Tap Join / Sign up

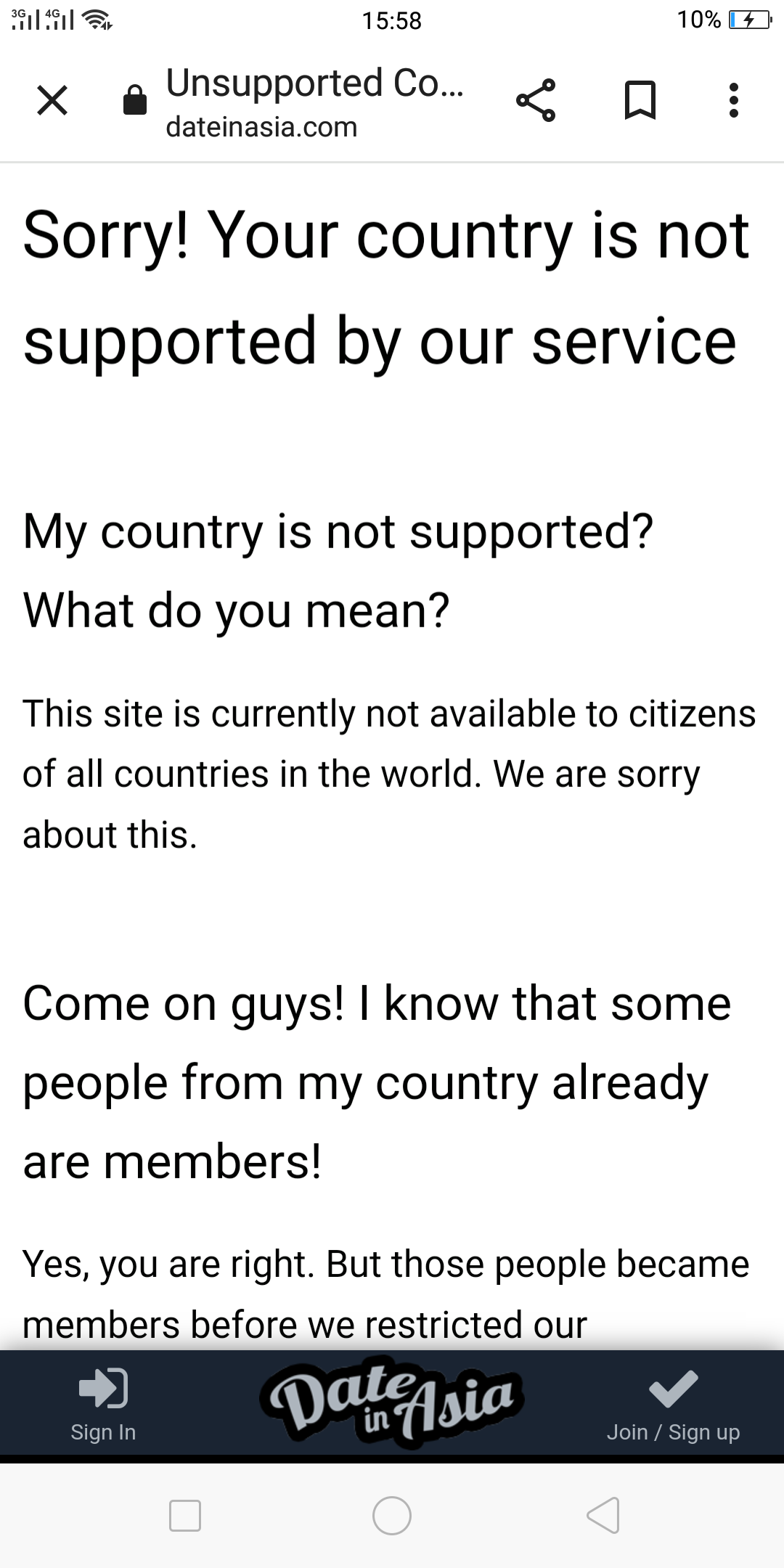673,1404
